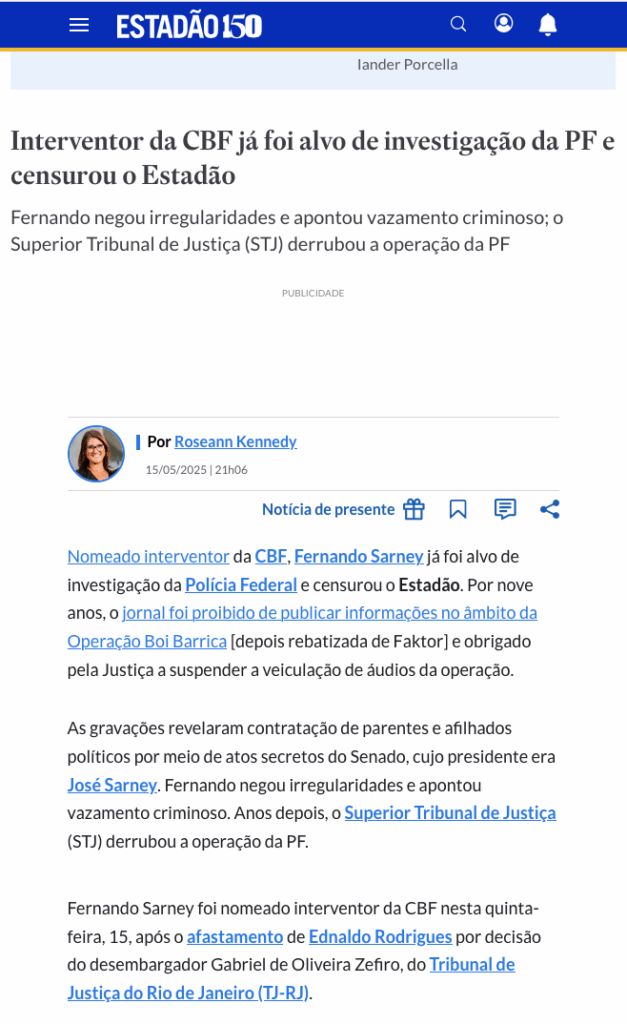Screen dimensions: 627x1024
Task: Open the Ednaldo Rodrigues link
Action: click(380, 937)
